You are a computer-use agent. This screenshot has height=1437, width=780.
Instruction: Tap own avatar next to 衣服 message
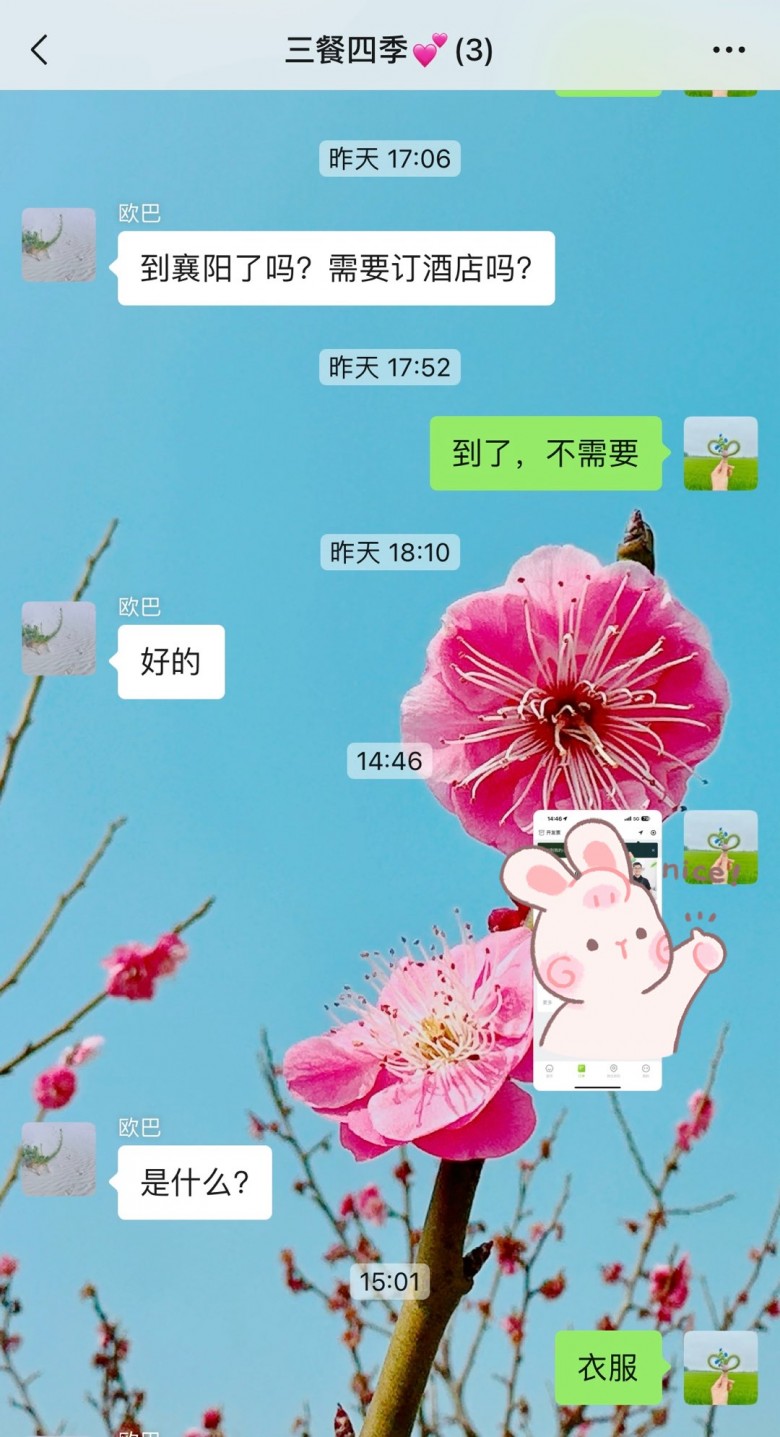(x=720, y=1367)
